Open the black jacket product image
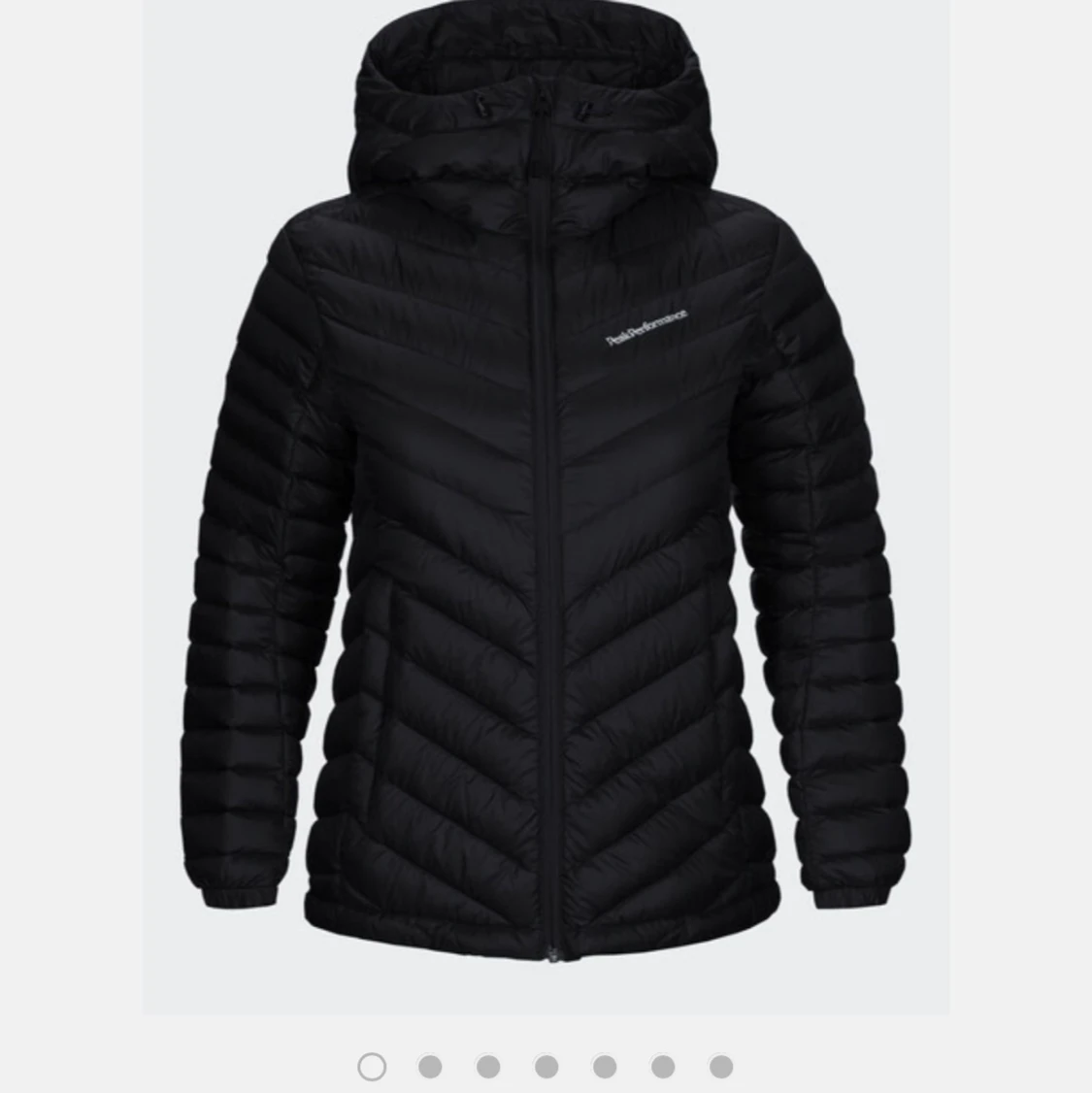This screenshot has height=1093, width=1092. pyautogui.click(x=546, y=505)
